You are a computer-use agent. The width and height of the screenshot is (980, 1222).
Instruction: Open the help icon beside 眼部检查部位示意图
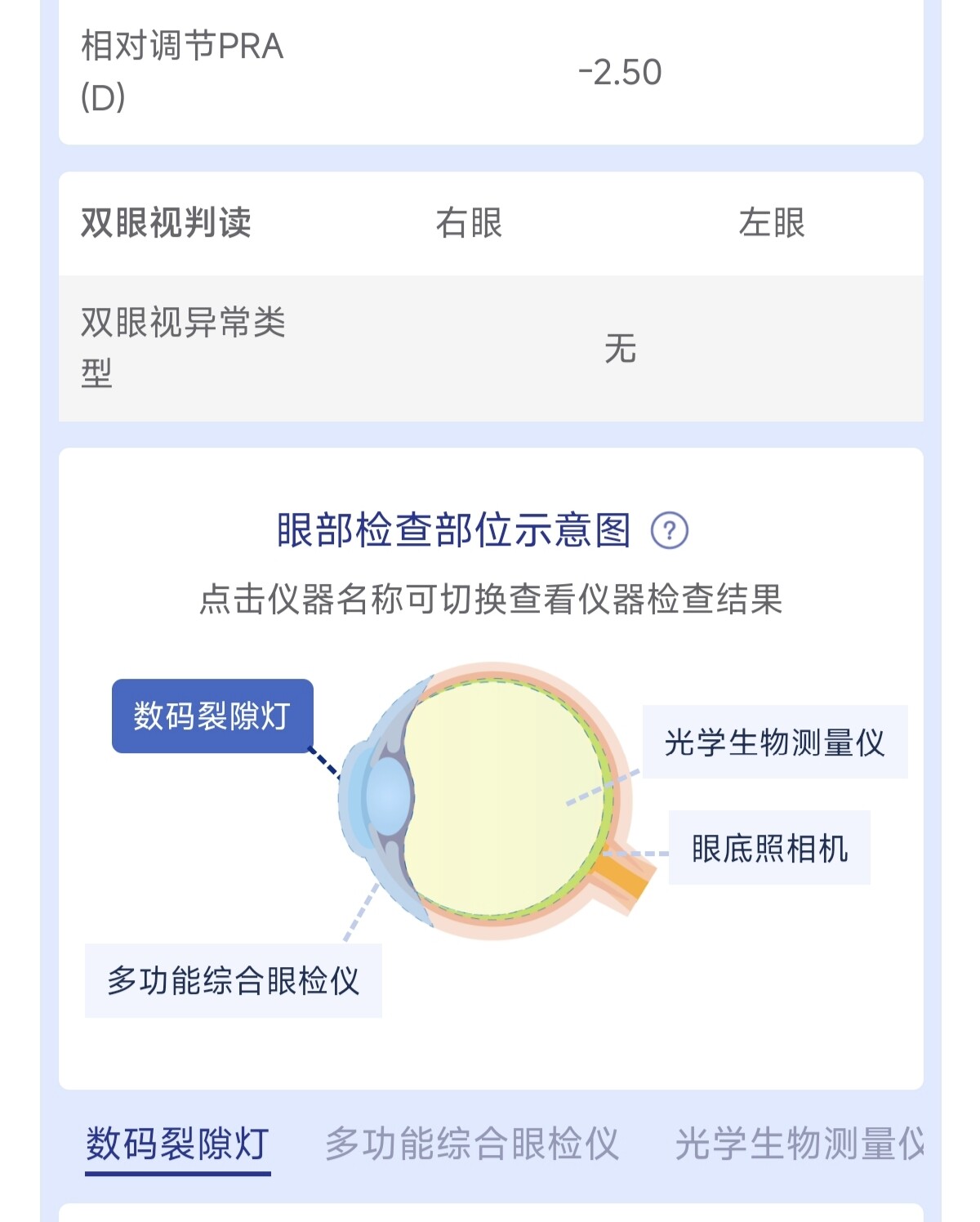(669, 531)
